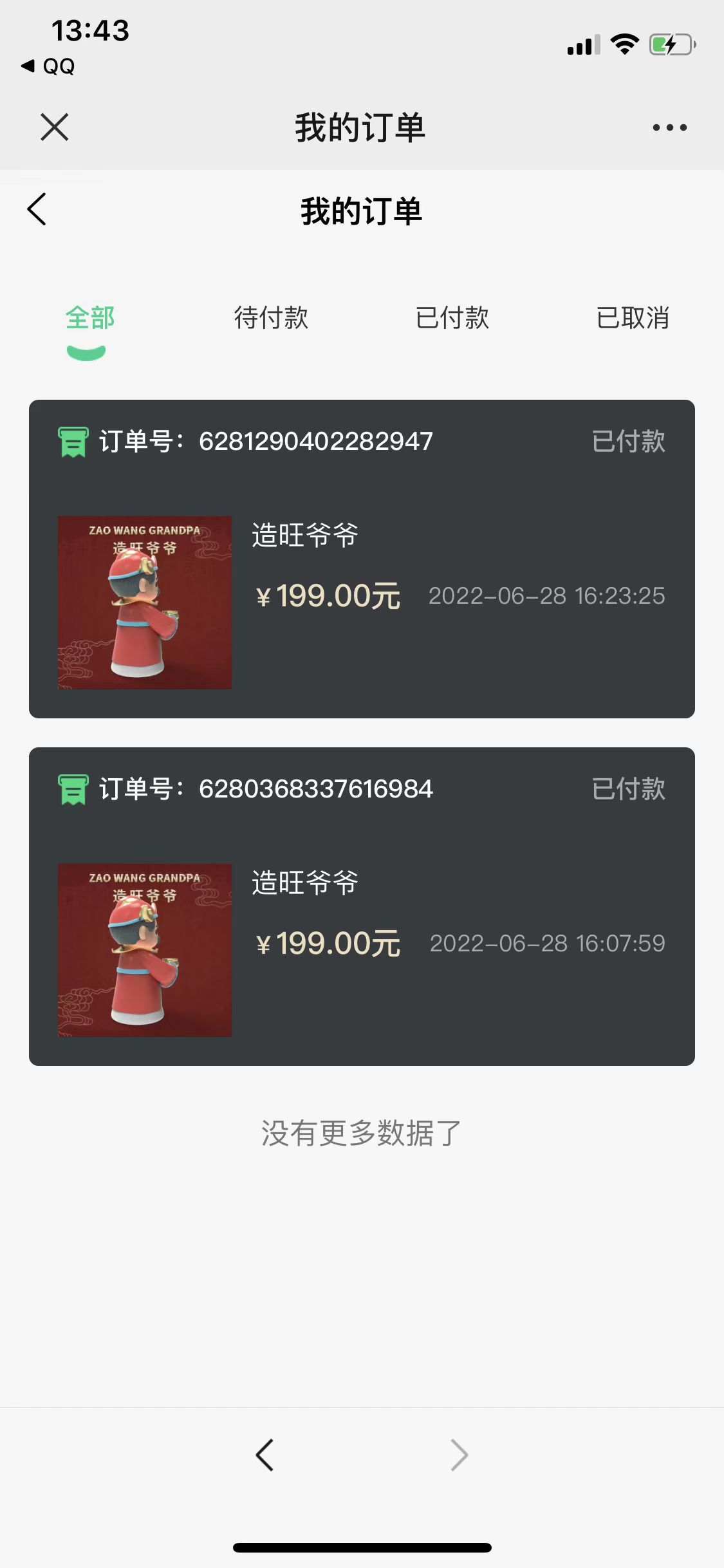Tap the browser back arrow in bottom bar

tap(265, 1455)
